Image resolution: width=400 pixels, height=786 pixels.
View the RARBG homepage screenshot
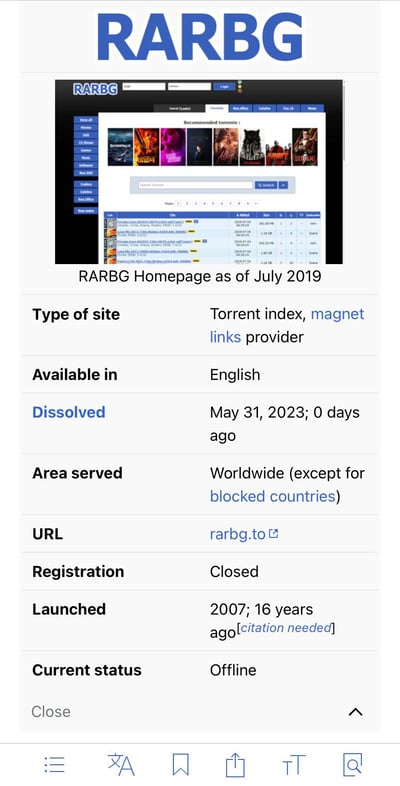coord(199,171)
